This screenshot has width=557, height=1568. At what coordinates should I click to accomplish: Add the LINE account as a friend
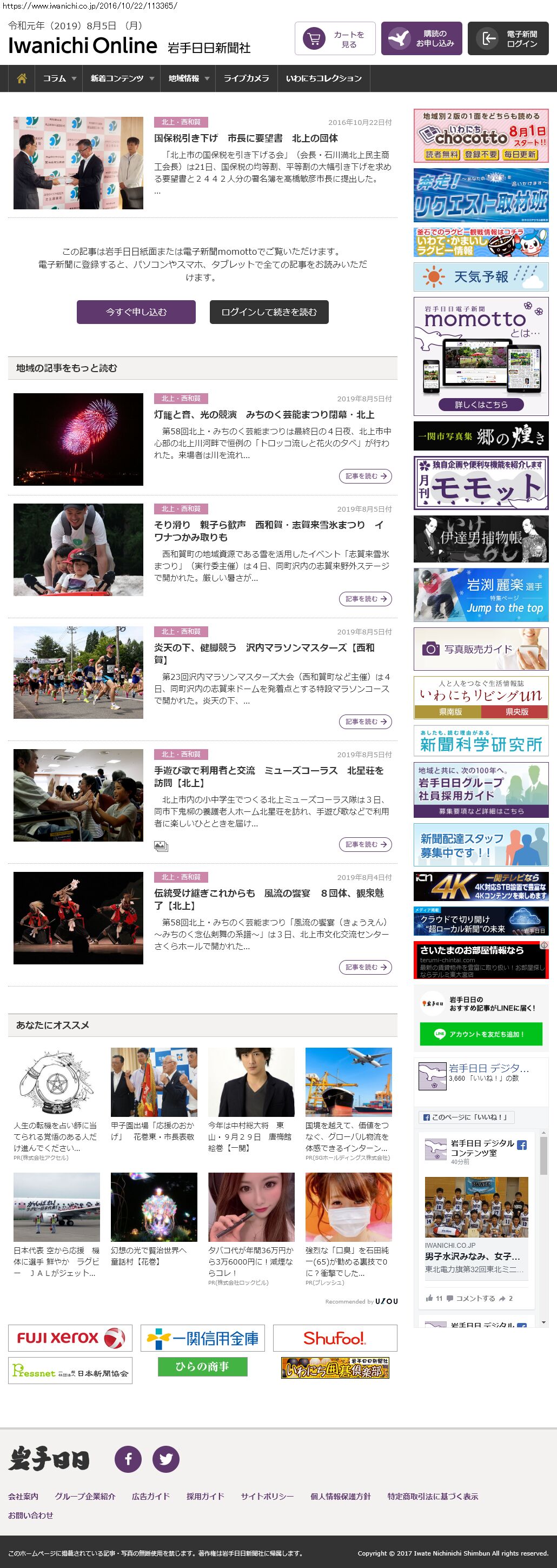[481, 1034]
